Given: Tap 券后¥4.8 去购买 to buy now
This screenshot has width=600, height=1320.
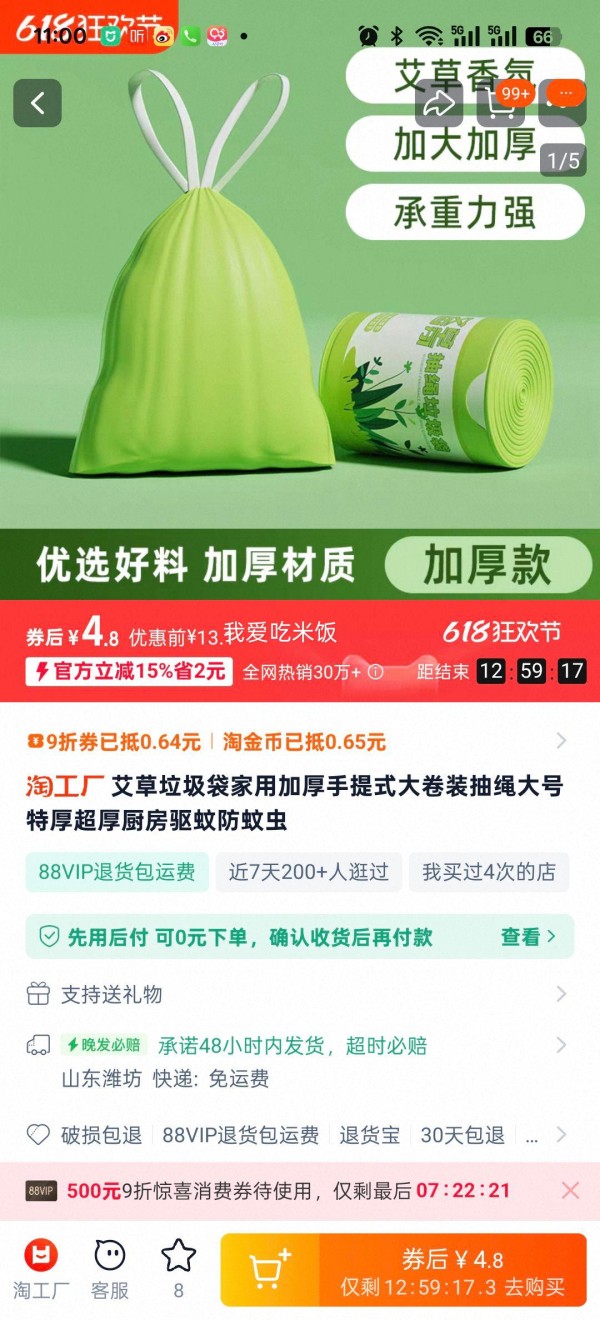Looking at the screenshot, I should click(x=452, y=1269).
